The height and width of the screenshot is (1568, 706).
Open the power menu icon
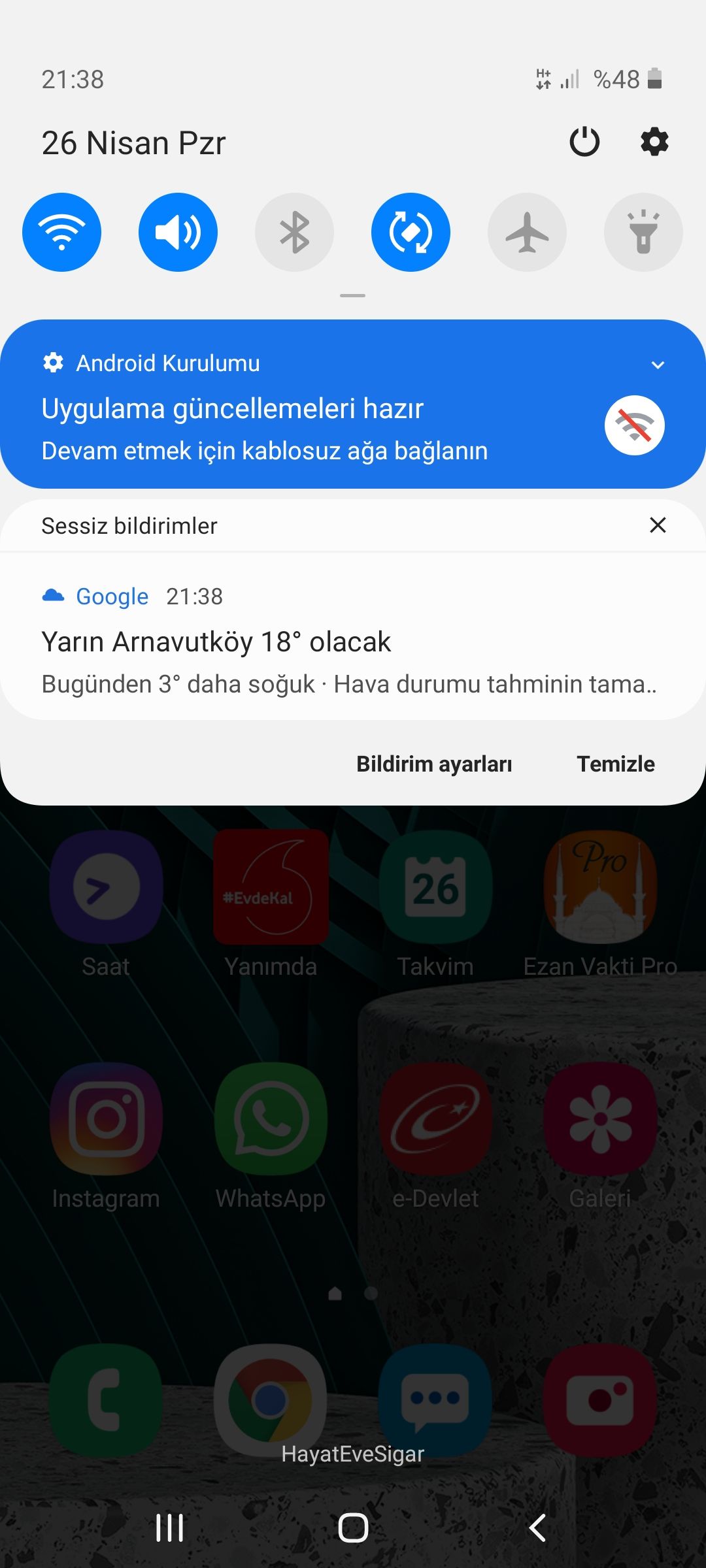point(584,142)
